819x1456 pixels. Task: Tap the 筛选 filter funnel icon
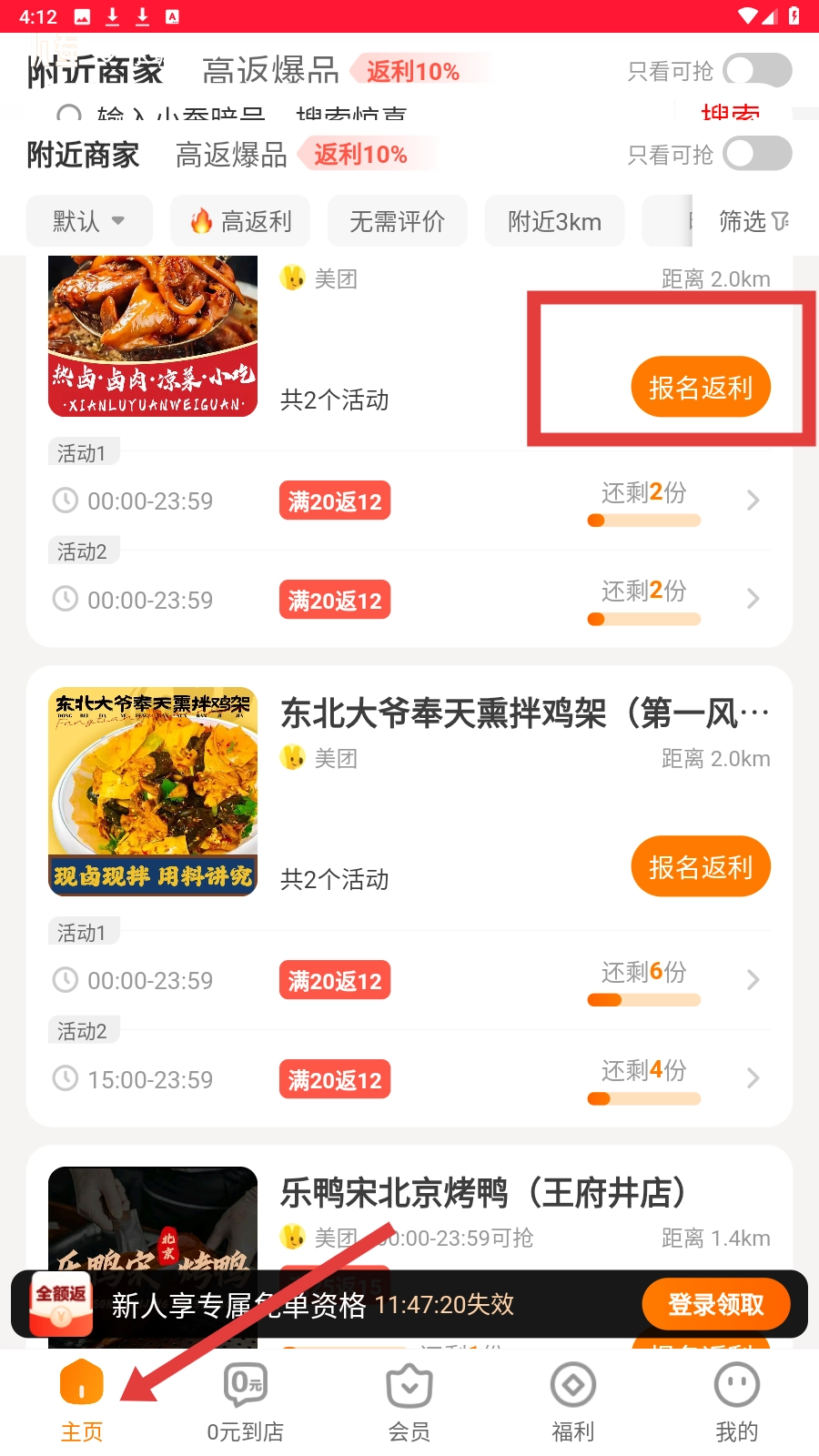coord(778,221)
